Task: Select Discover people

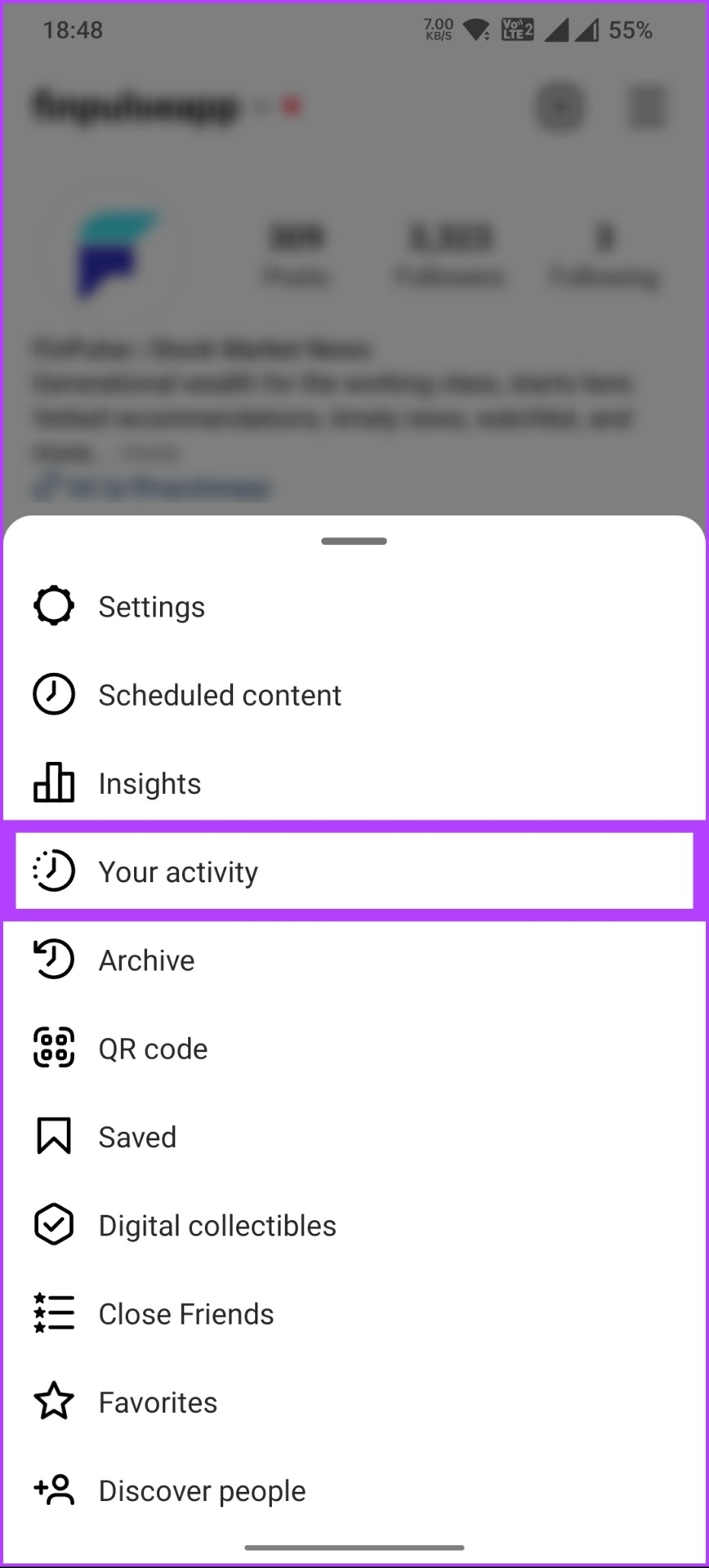Action: tap(202, 1490)
